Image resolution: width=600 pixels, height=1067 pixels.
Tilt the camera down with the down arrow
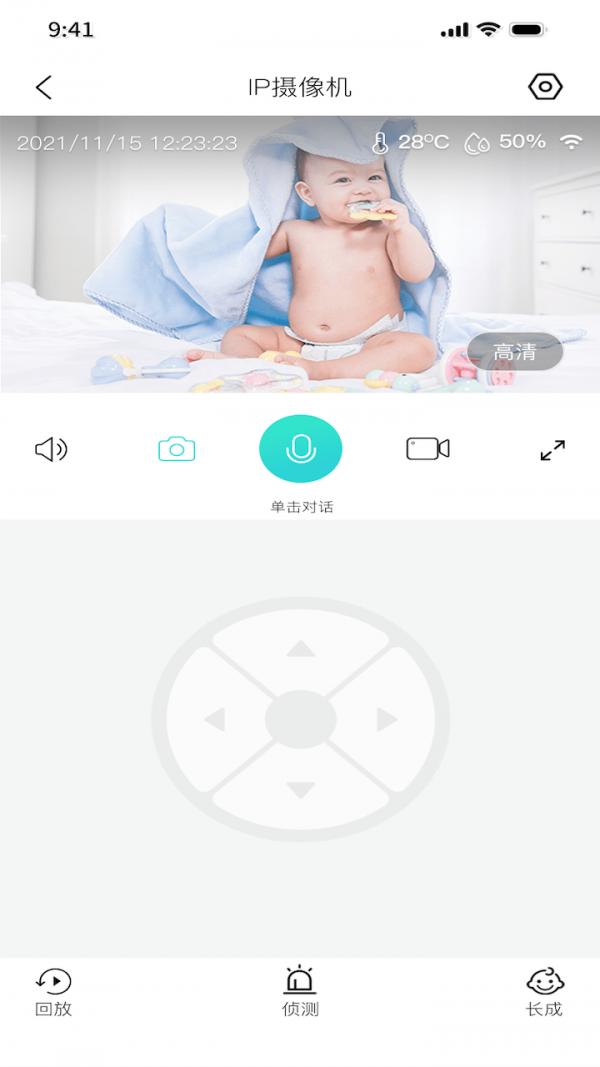(x=301, y=790)
